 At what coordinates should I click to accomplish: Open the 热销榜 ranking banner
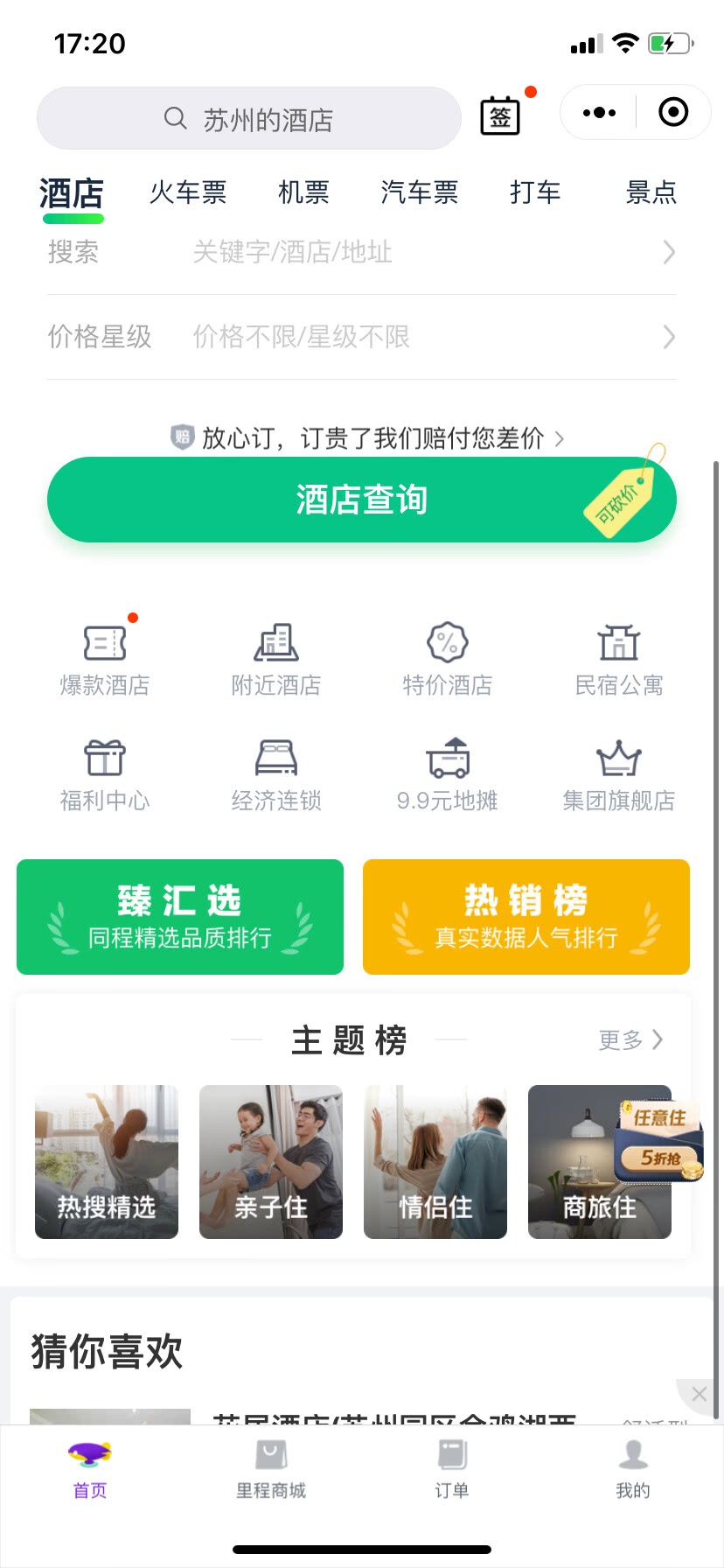(526, 917)
